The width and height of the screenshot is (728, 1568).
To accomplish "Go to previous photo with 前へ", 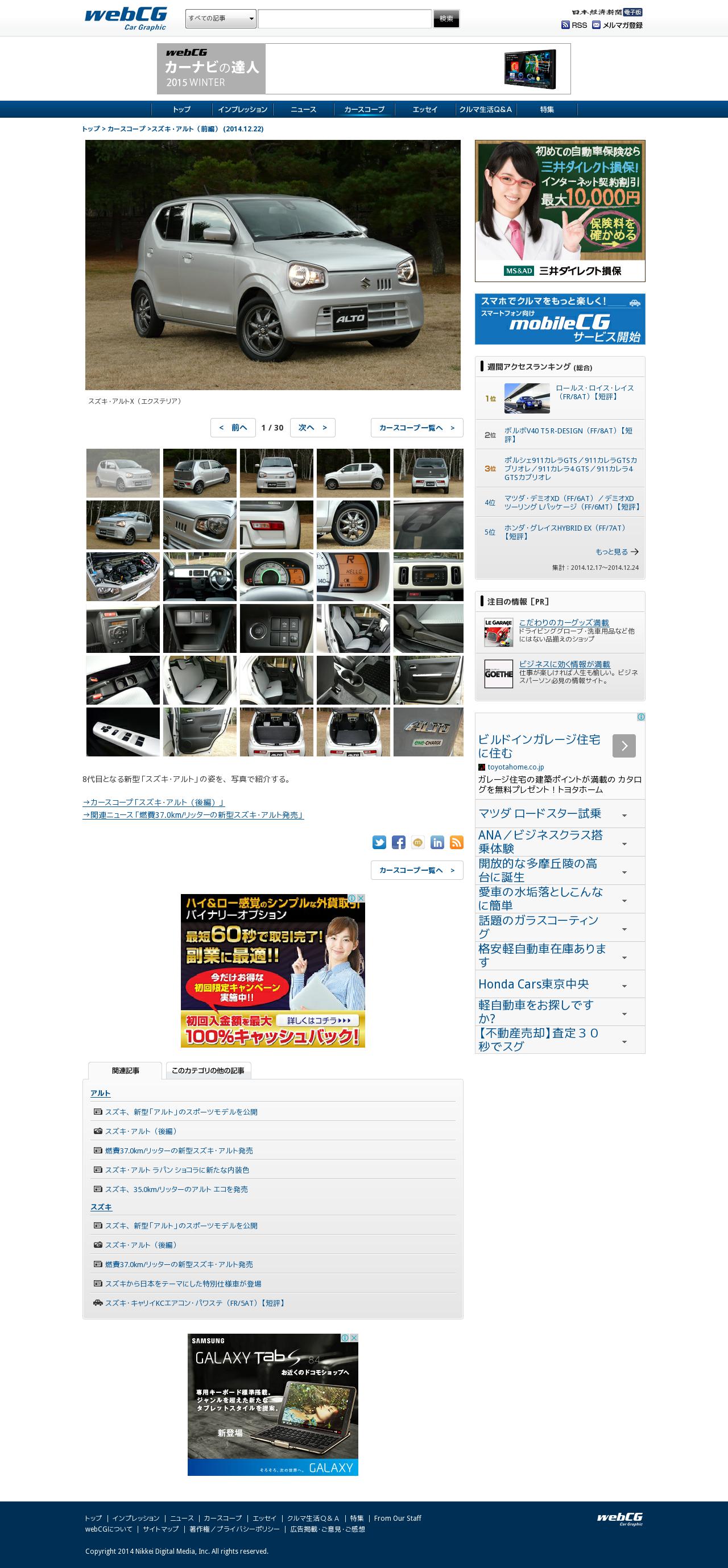I will 233,428.
